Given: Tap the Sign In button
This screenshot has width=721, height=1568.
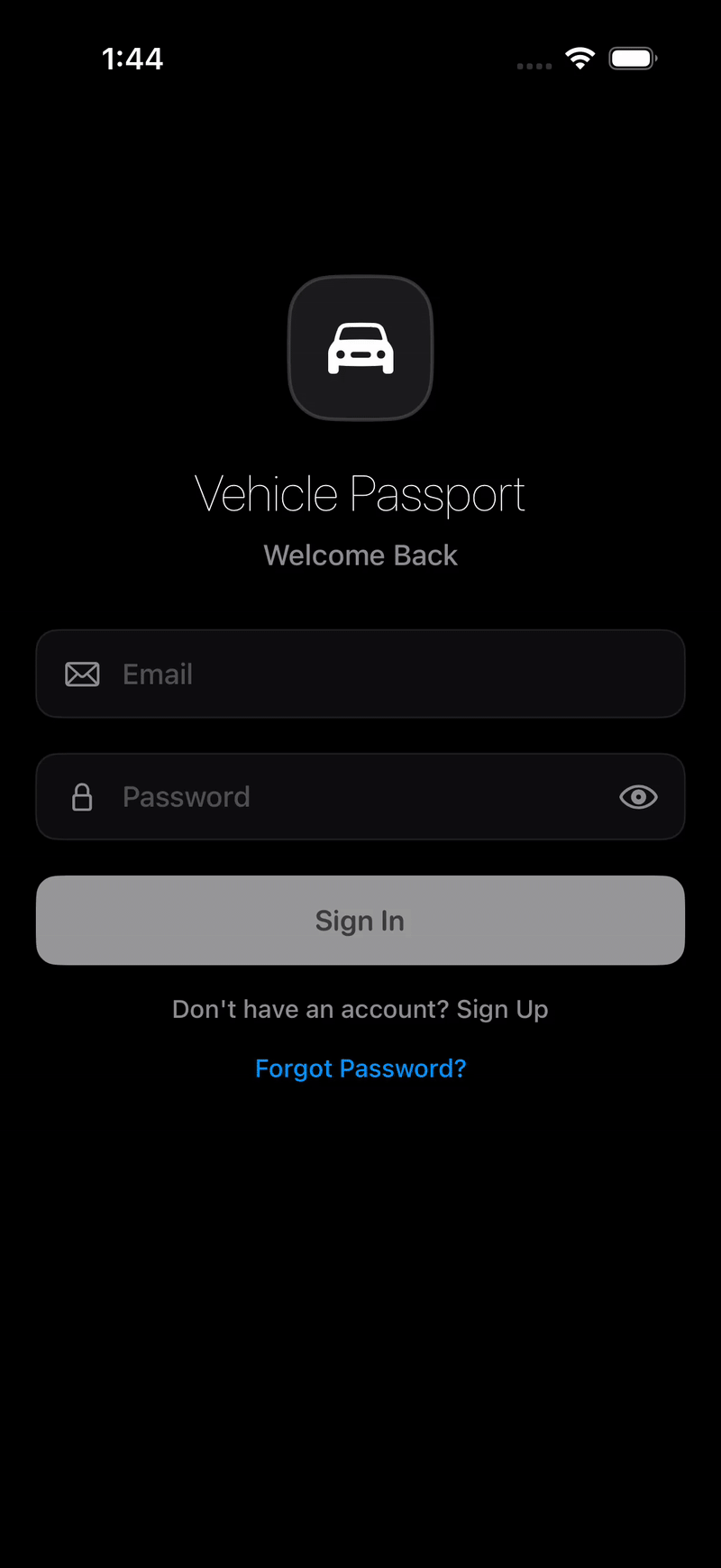Looking at the screenshot, I should point(360,921).
